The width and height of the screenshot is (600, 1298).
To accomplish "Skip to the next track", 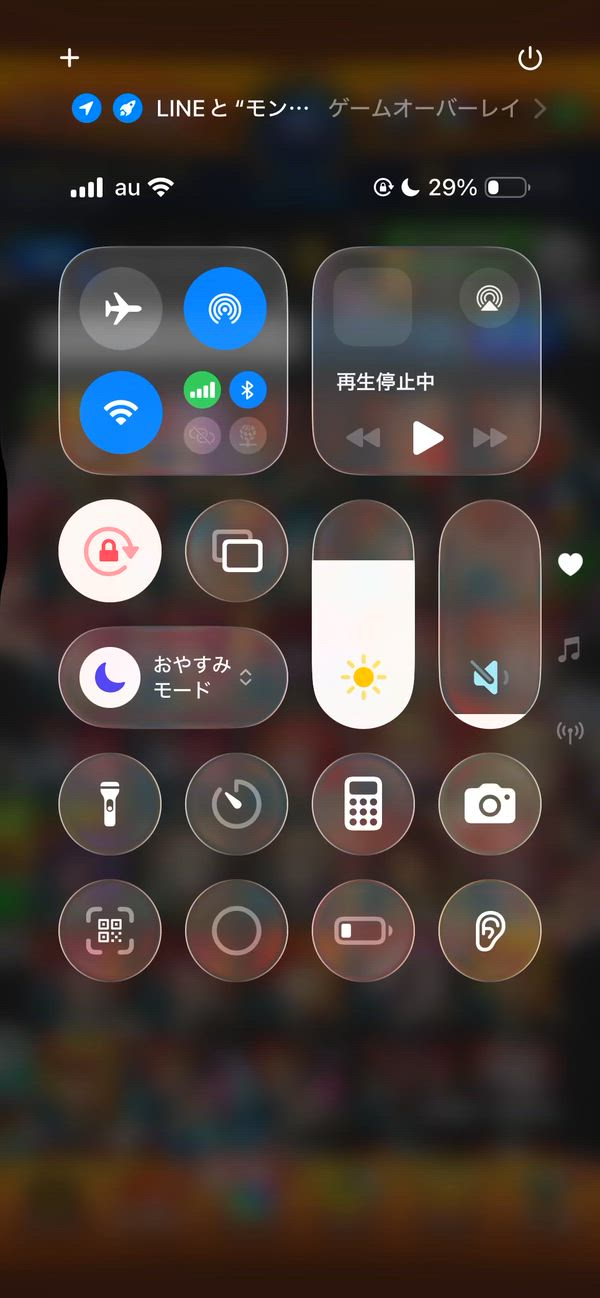I will coord(490,437).
